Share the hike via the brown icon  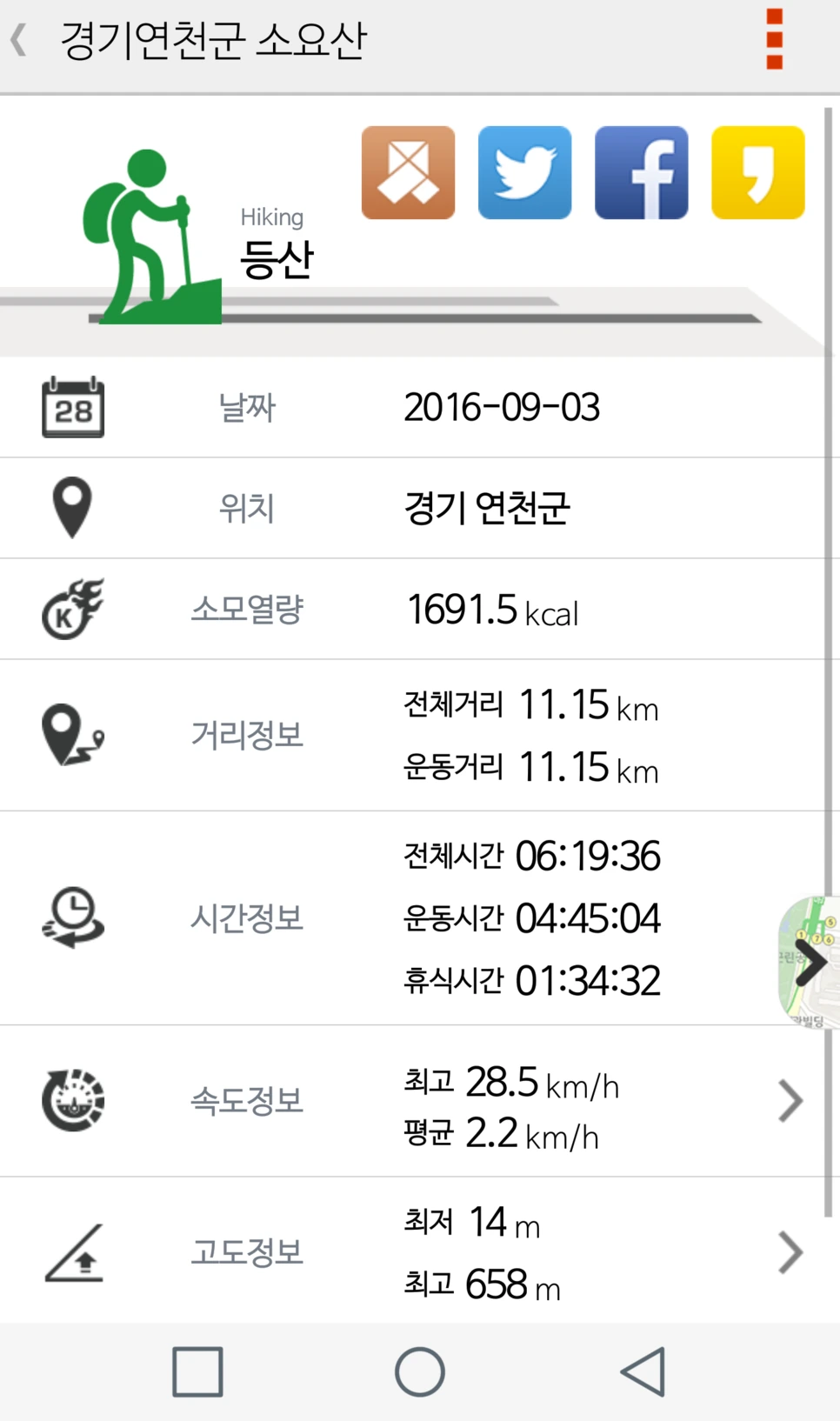[x=408, y=172]
